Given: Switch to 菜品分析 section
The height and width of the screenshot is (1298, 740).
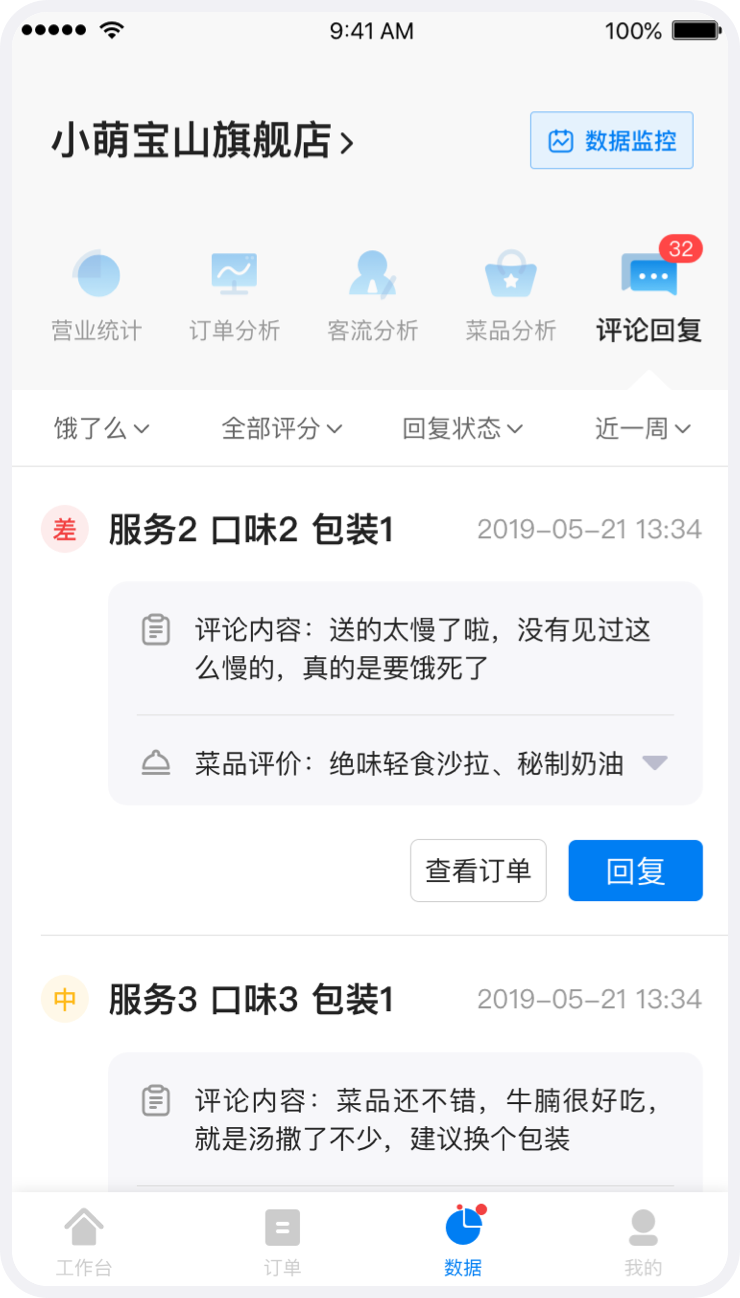Looking at the screenshot, I should point(511,296).
